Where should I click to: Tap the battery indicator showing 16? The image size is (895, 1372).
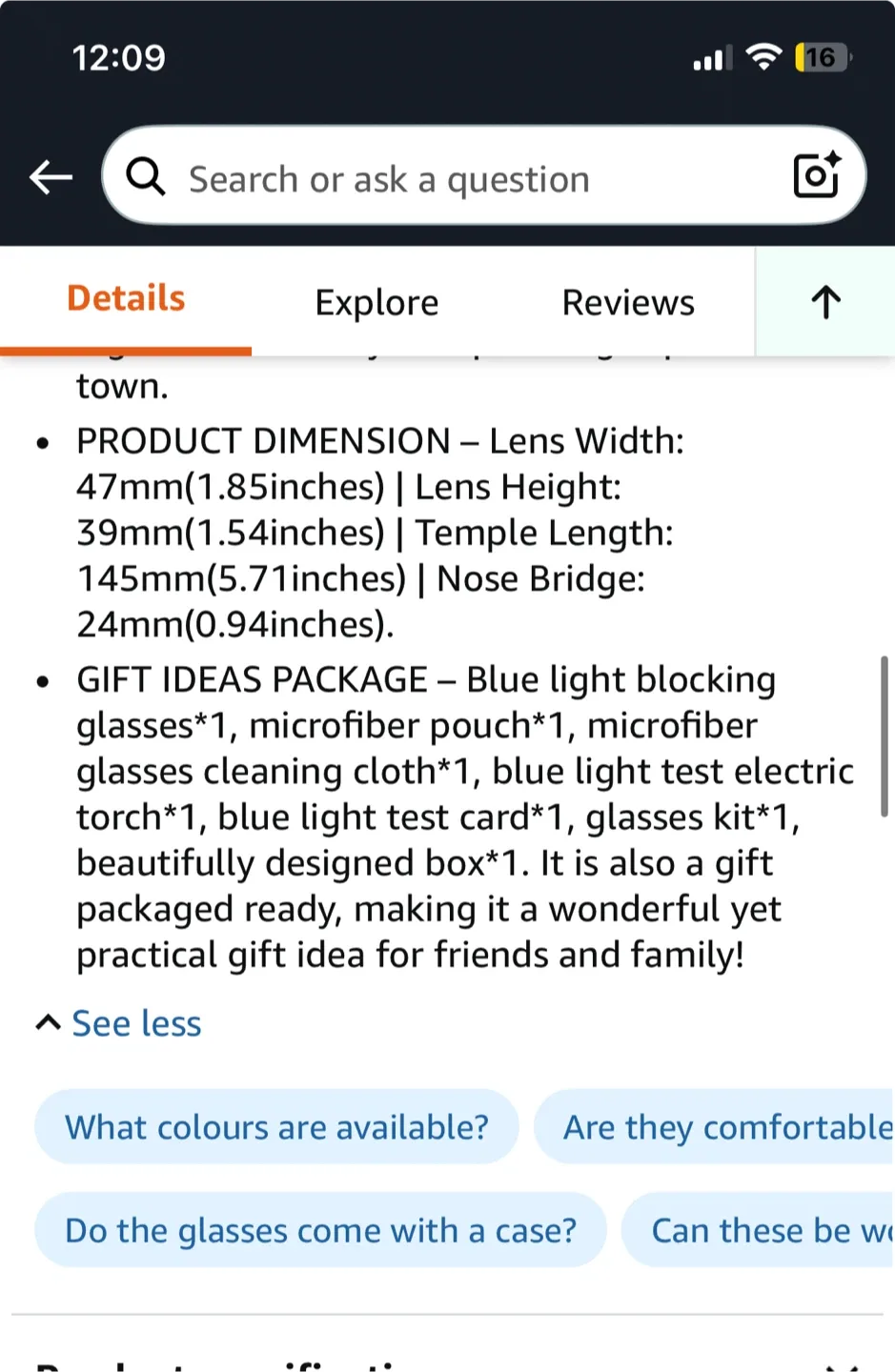point(821,57)
